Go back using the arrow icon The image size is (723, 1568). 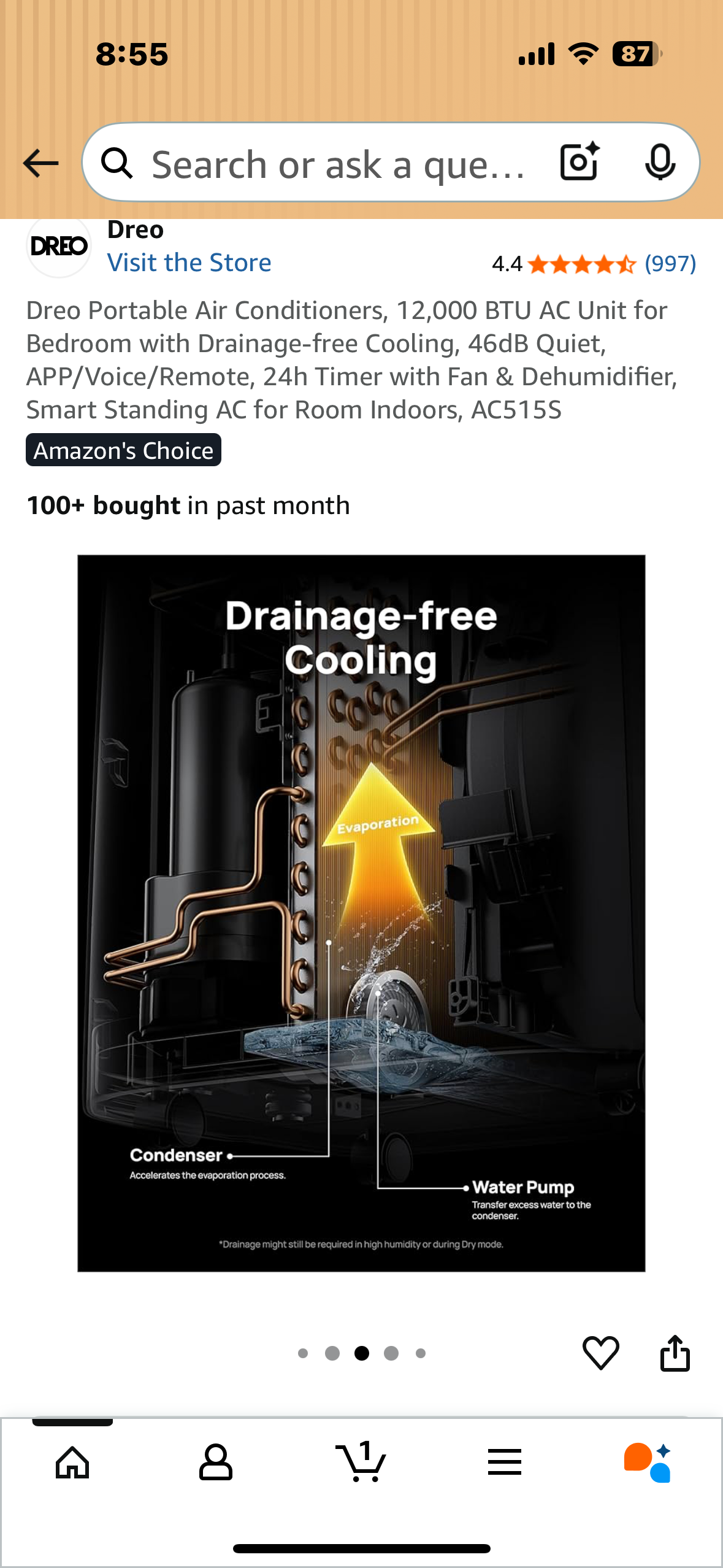click(40, 163)
